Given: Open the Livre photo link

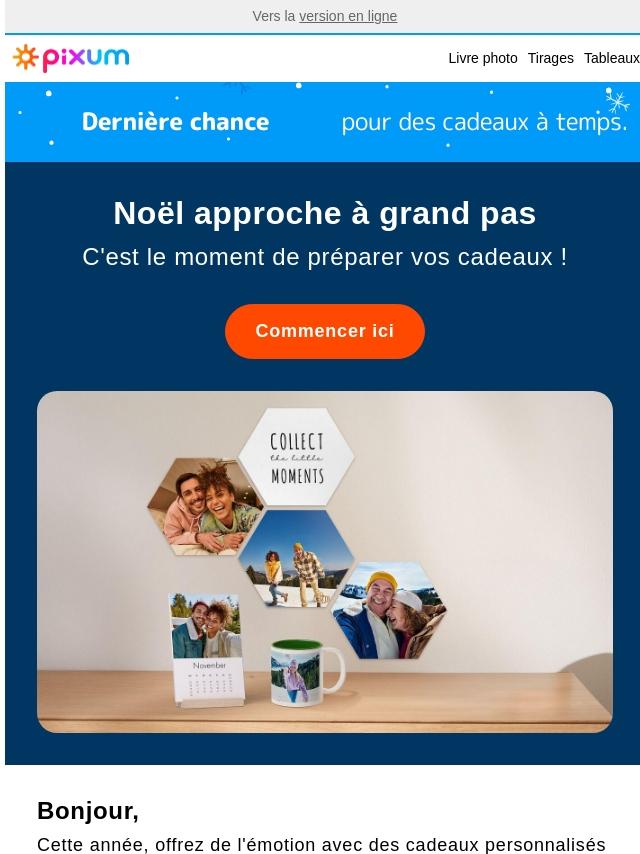Looking at the screenshot, I should click(x=482, y=58).
